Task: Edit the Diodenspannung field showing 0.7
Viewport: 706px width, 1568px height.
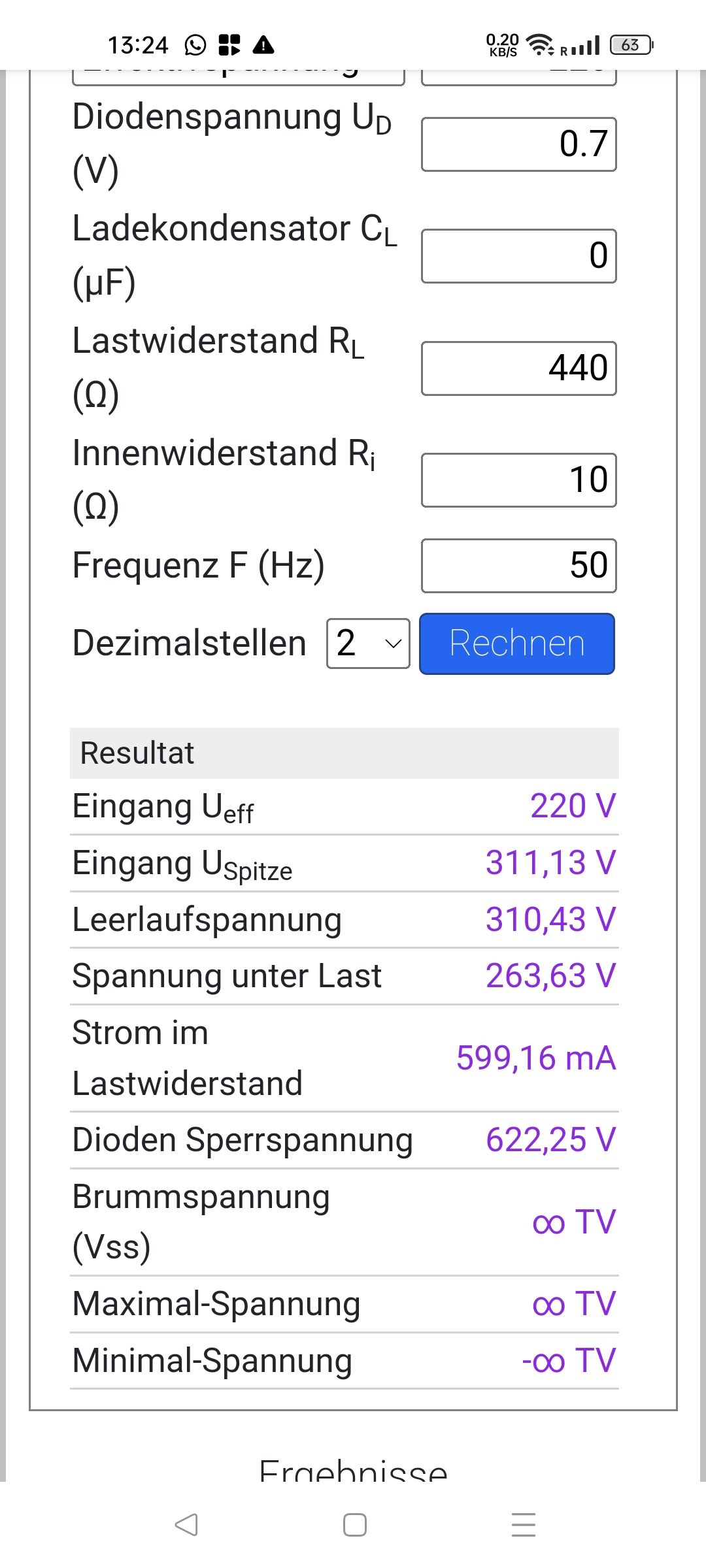Action: pos(519,144)
